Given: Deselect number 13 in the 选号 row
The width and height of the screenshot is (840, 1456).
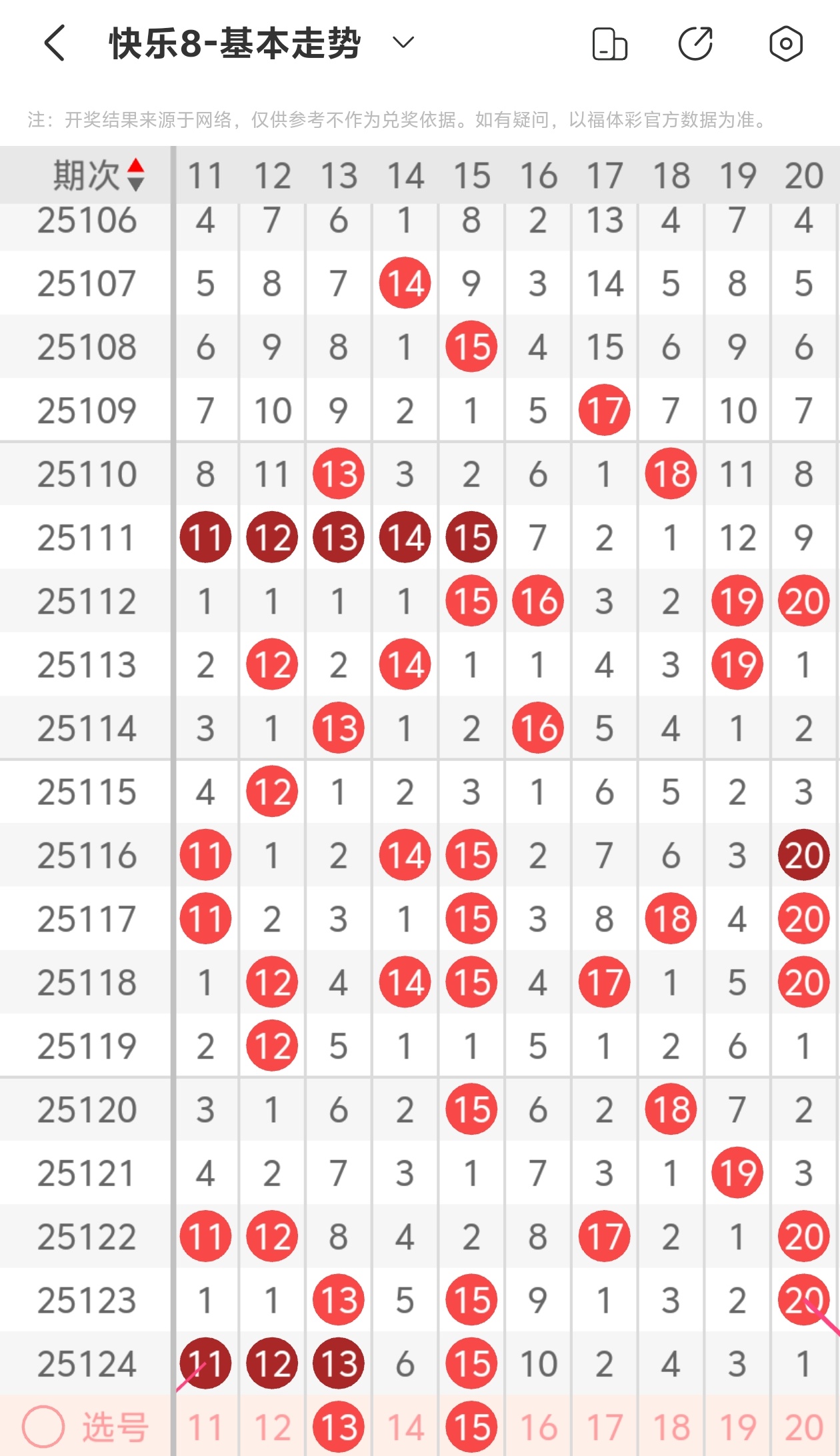Looking at the screenshot, I should pos(339,1427).
